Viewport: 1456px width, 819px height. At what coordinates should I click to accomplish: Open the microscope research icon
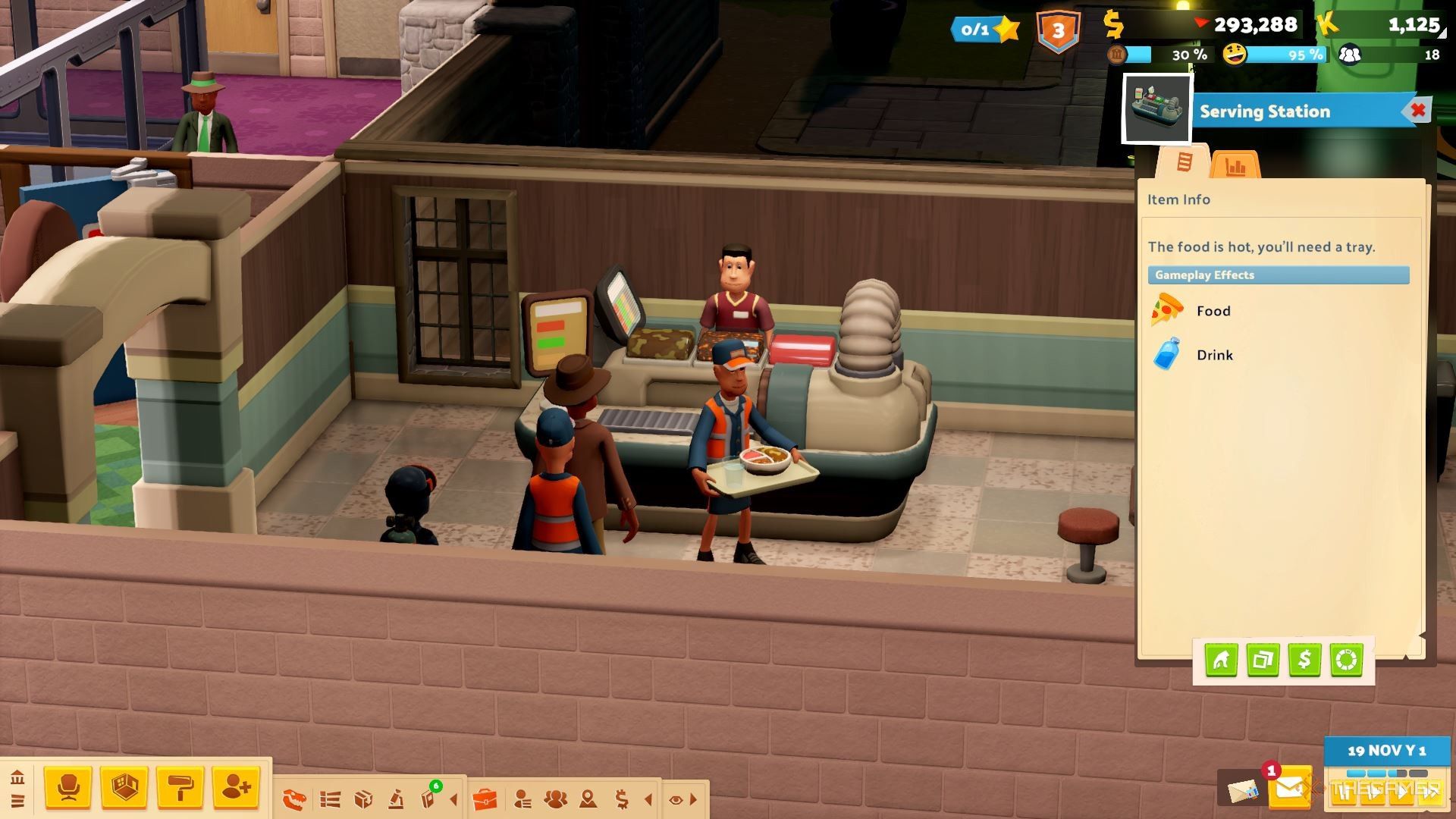pyautogui.click(x=396, y=799)
